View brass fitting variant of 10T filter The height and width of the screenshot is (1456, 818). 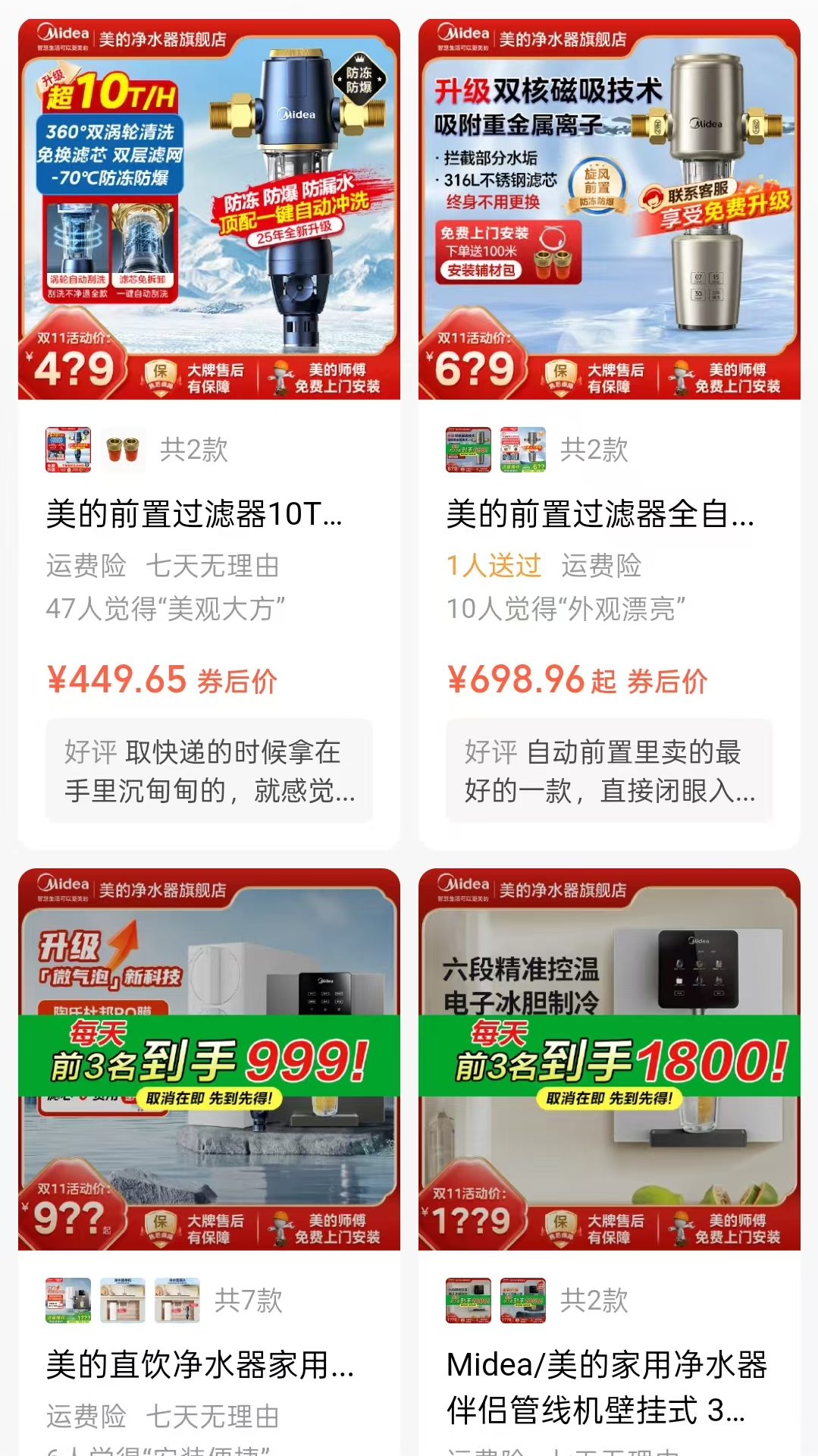[x=123, y=450]
